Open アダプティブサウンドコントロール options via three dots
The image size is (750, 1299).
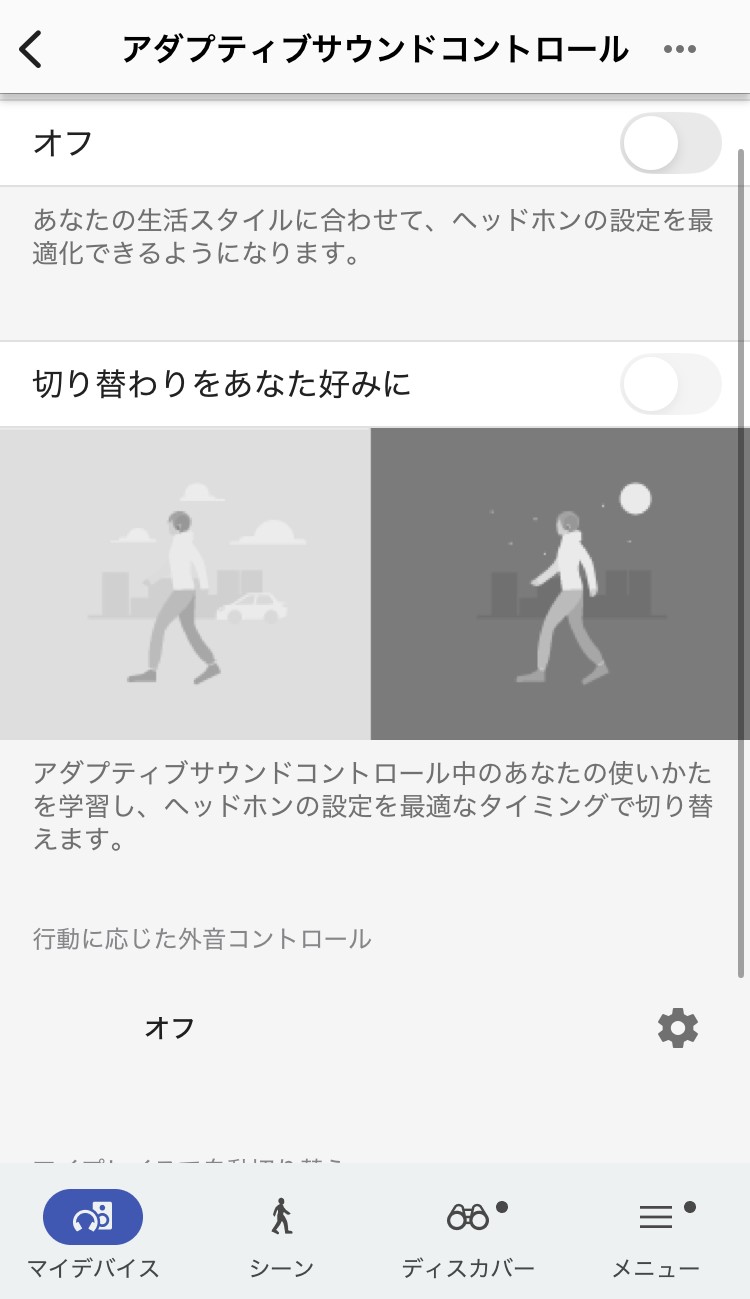(681, 48)
